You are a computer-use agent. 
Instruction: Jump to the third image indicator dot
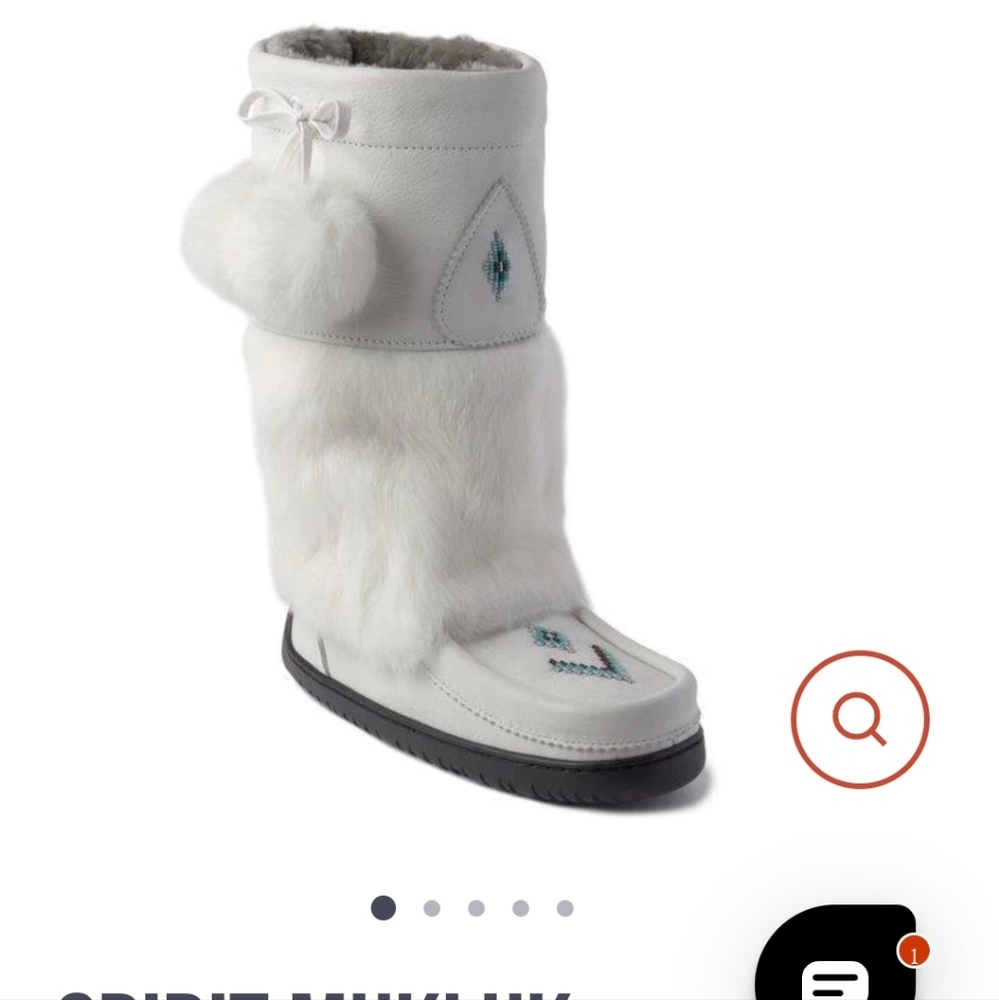point(476,908)
